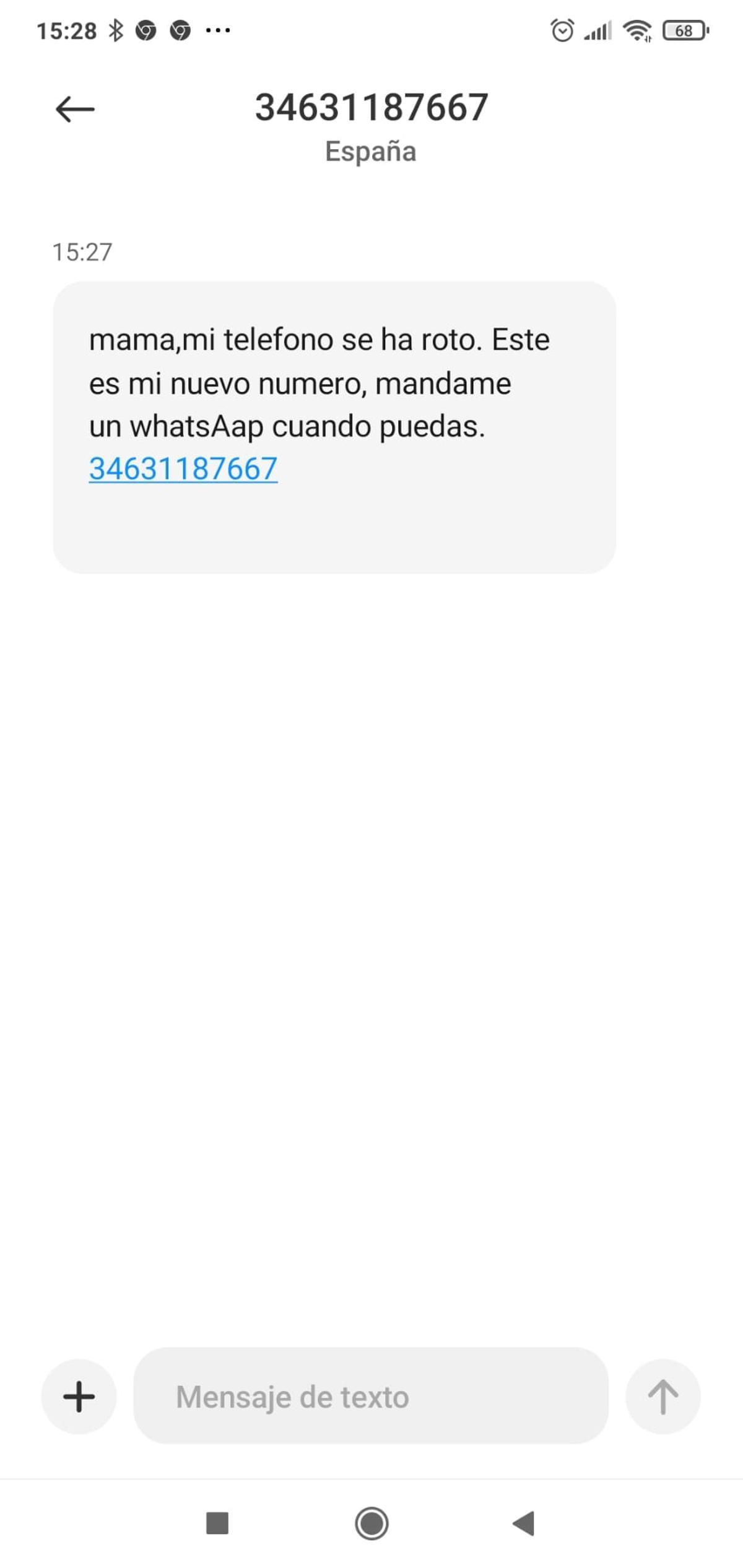Tap the back arrow to exit conversation
The width and height of the screenshot is (743, 1568).
coord(74,108)
